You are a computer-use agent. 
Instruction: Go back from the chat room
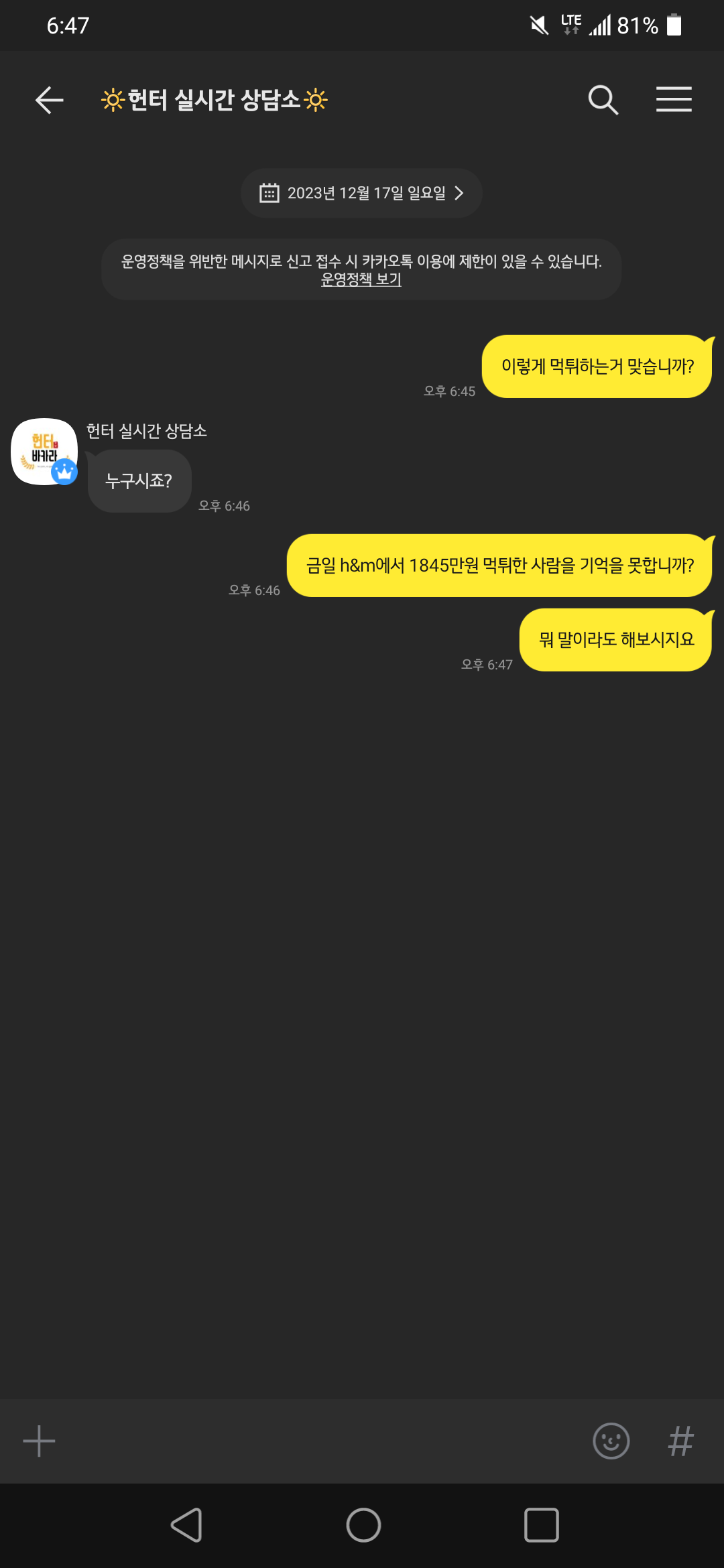click(49, 101)
